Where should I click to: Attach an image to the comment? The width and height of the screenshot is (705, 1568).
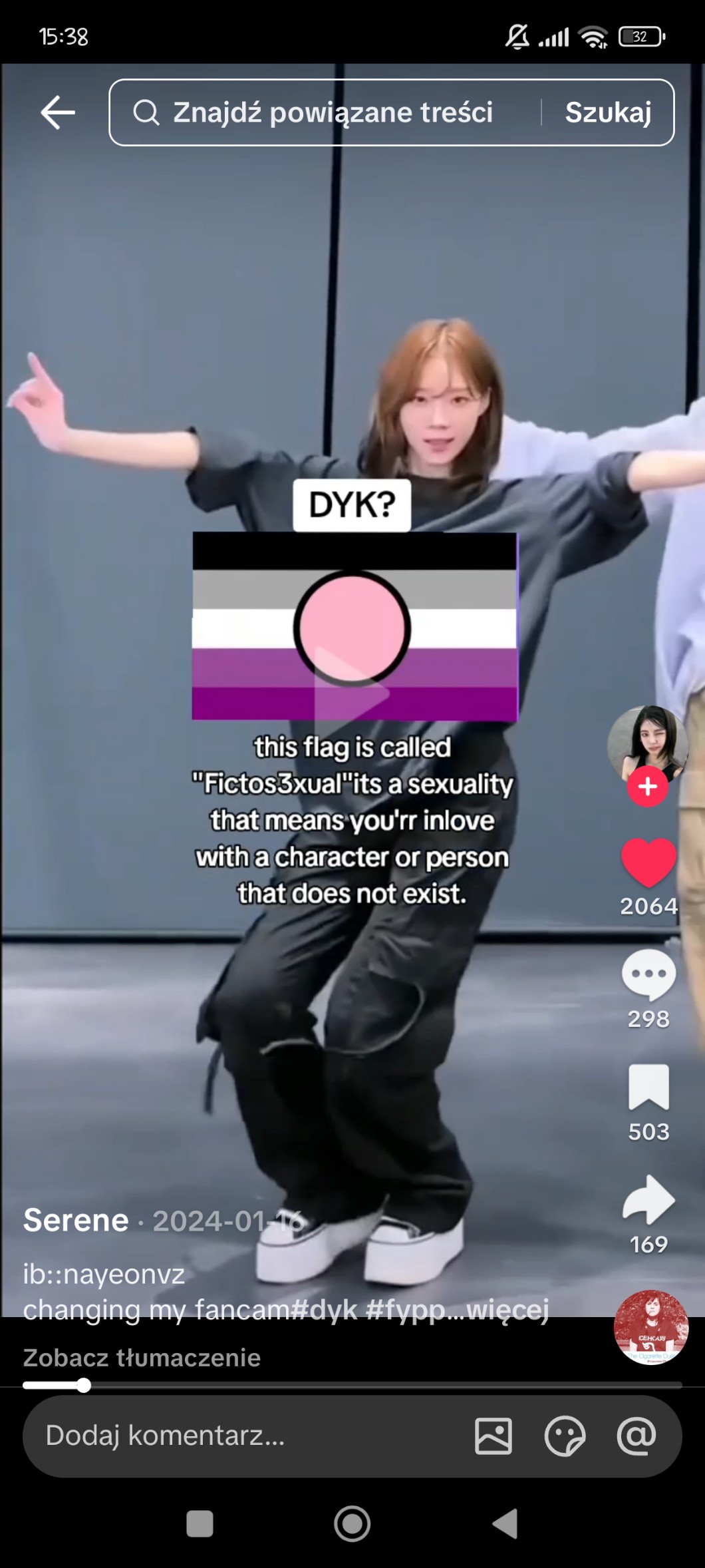[493, 1436]
